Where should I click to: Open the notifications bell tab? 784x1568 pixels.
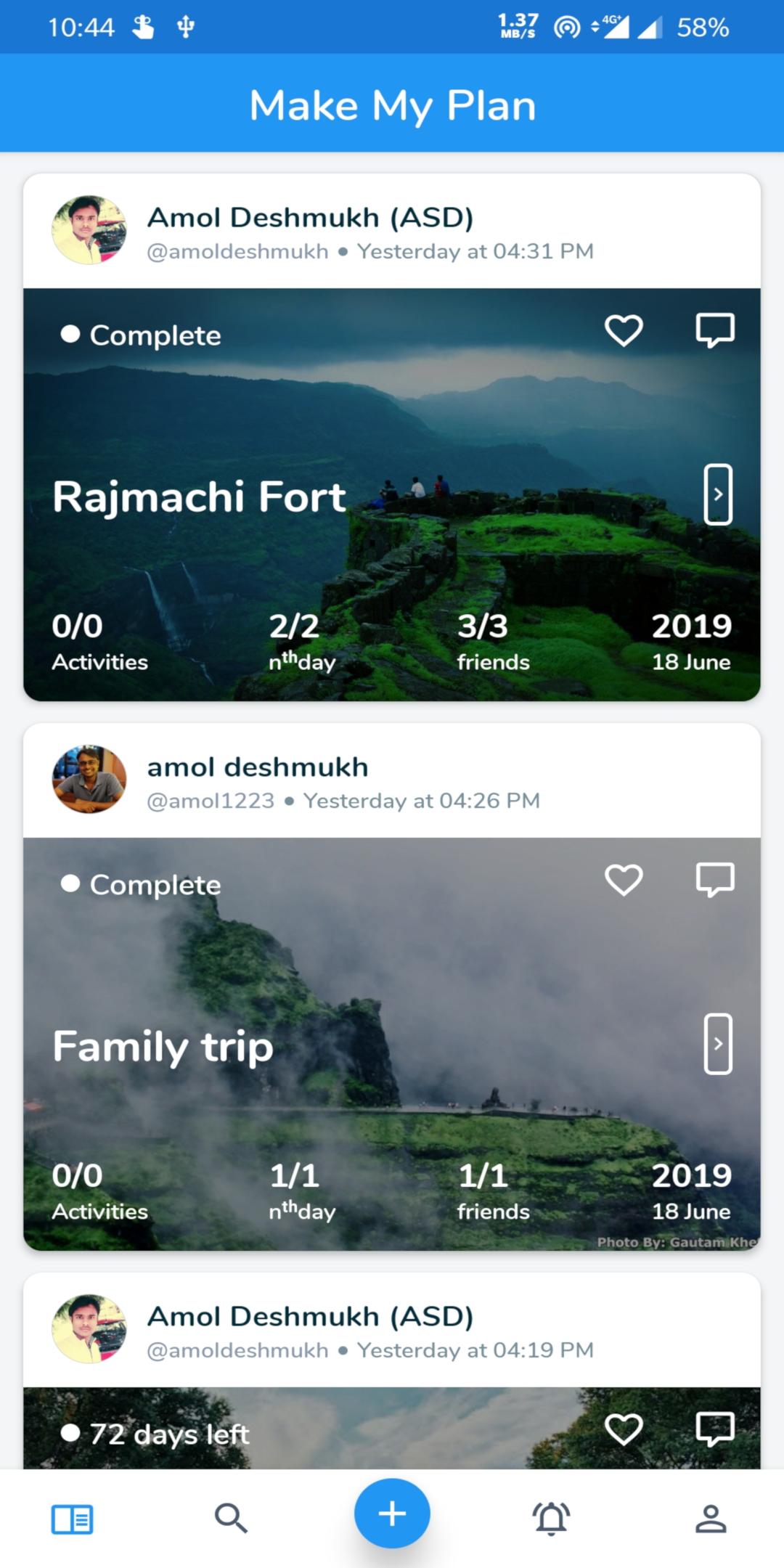click(x=552, y=1519)
